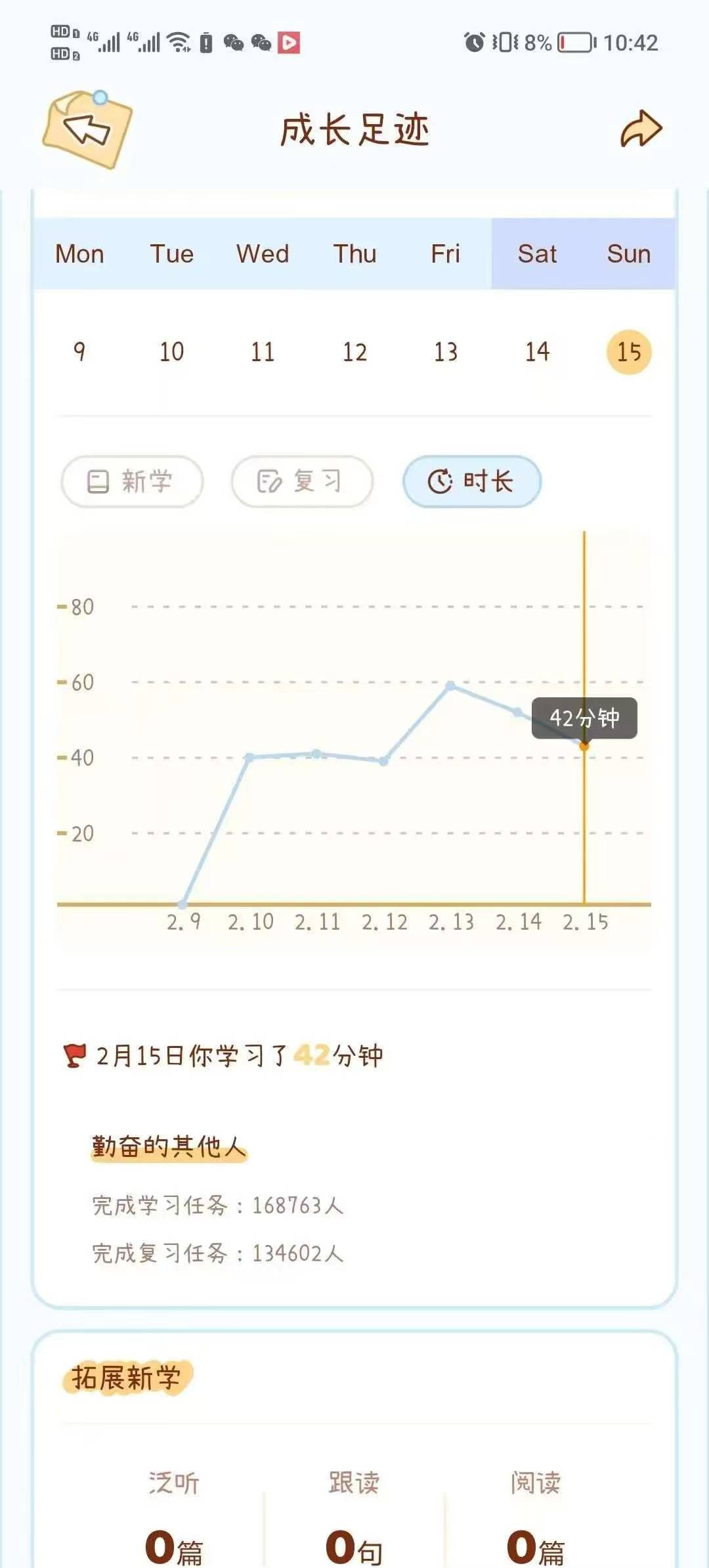Go back using the arrow note icon

87,129
